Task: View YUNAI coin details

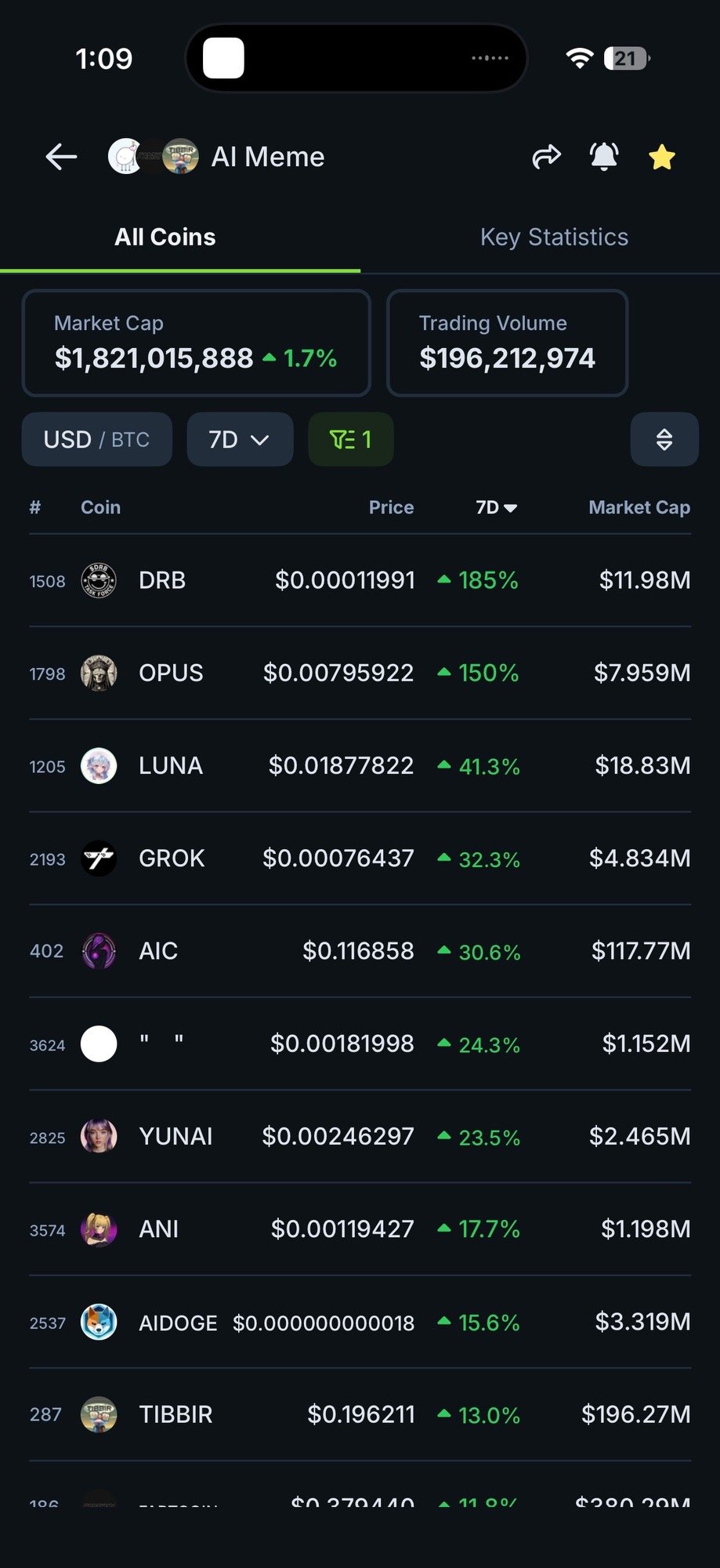Action: coord(175,1136)
